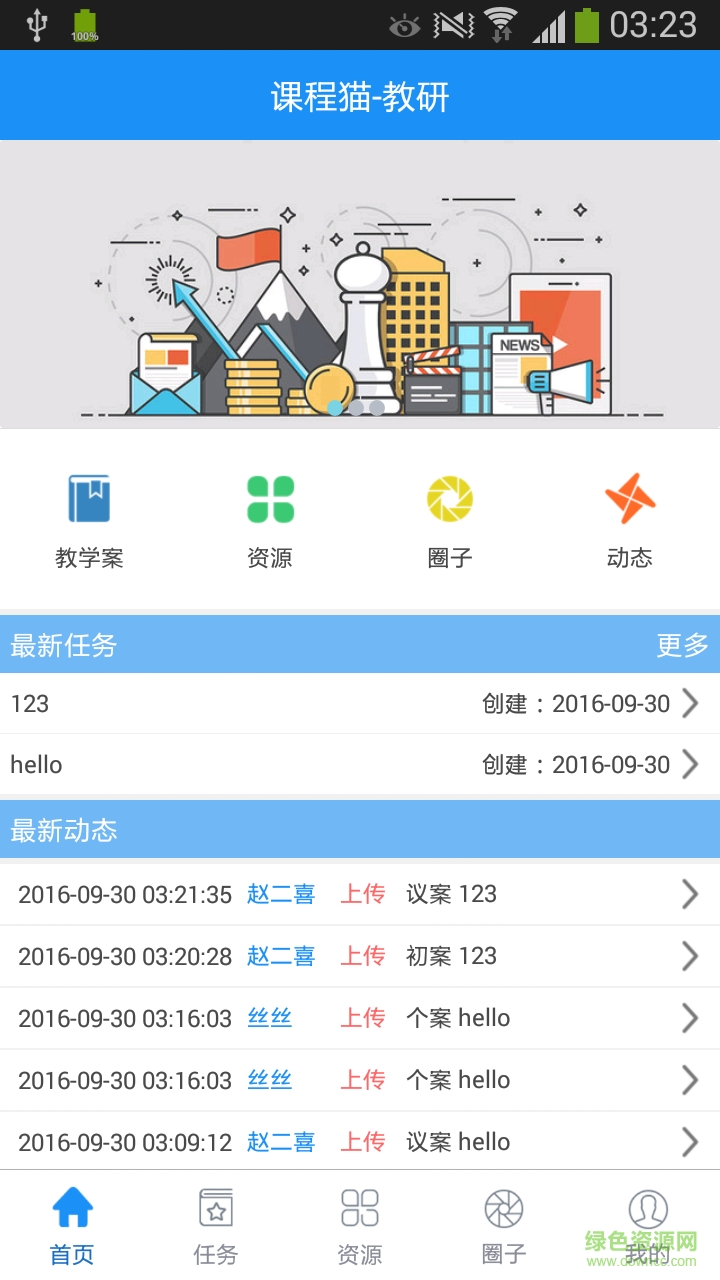This screenshot has width=720, height=1280.
Task: Open the 教学案 (teaching plan) icon
Action: point(88,500)
